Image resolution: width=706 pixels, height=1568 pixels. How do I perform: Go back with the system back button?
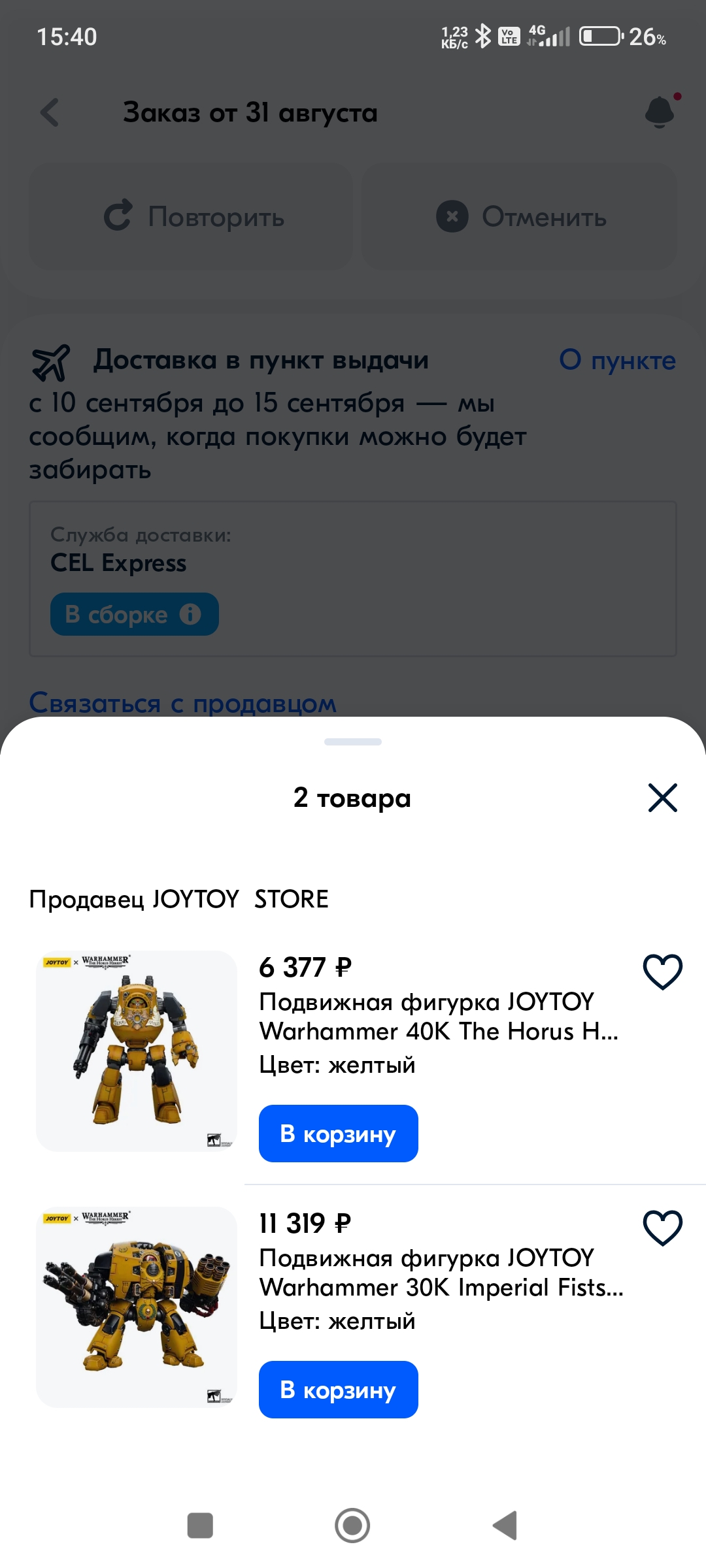click(x=505, y=1526)
